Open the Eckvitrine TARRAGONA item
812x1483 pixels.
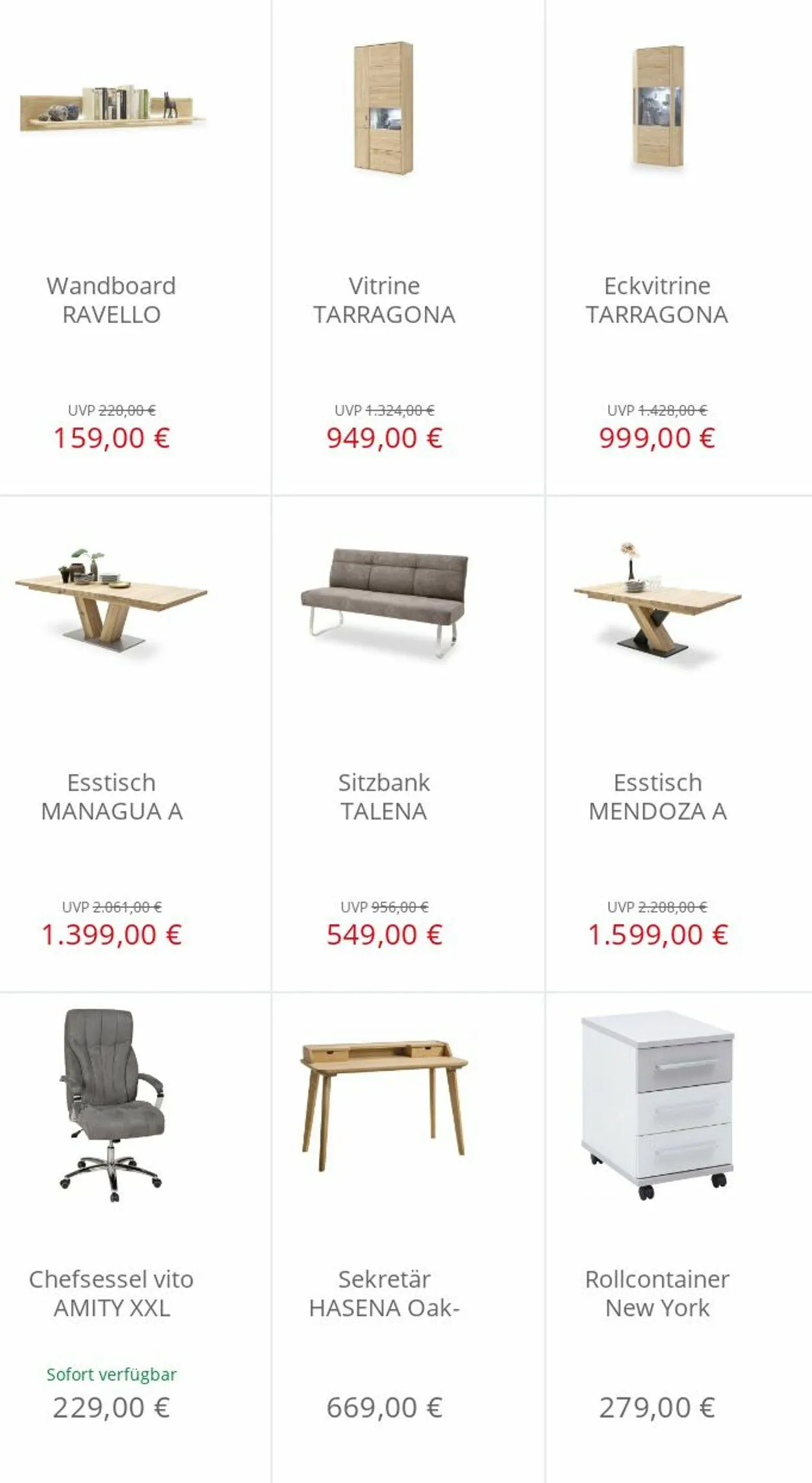[679, 247]
